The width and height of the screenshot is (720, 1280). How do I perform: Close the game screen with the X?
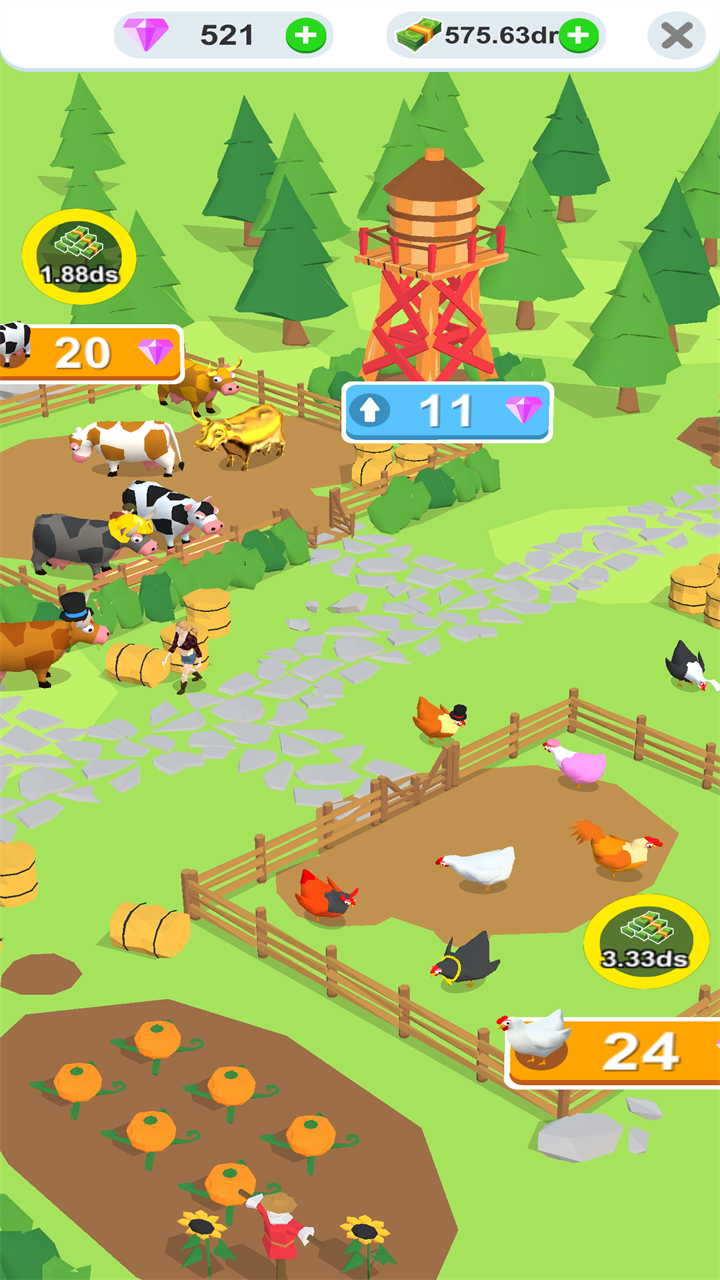click(677, 36)
